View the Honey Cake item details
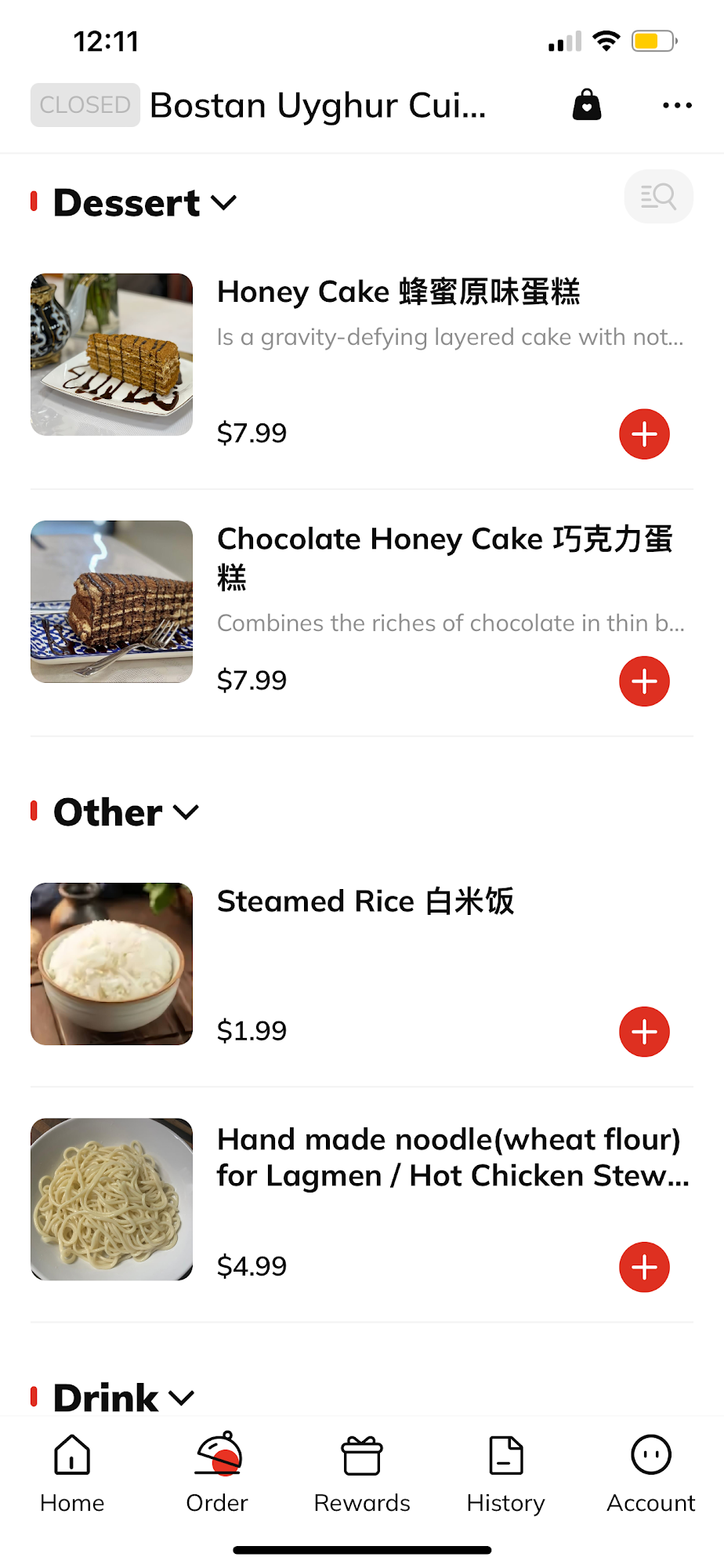This screenshot has width=724, height=1568. pos(398,292)
